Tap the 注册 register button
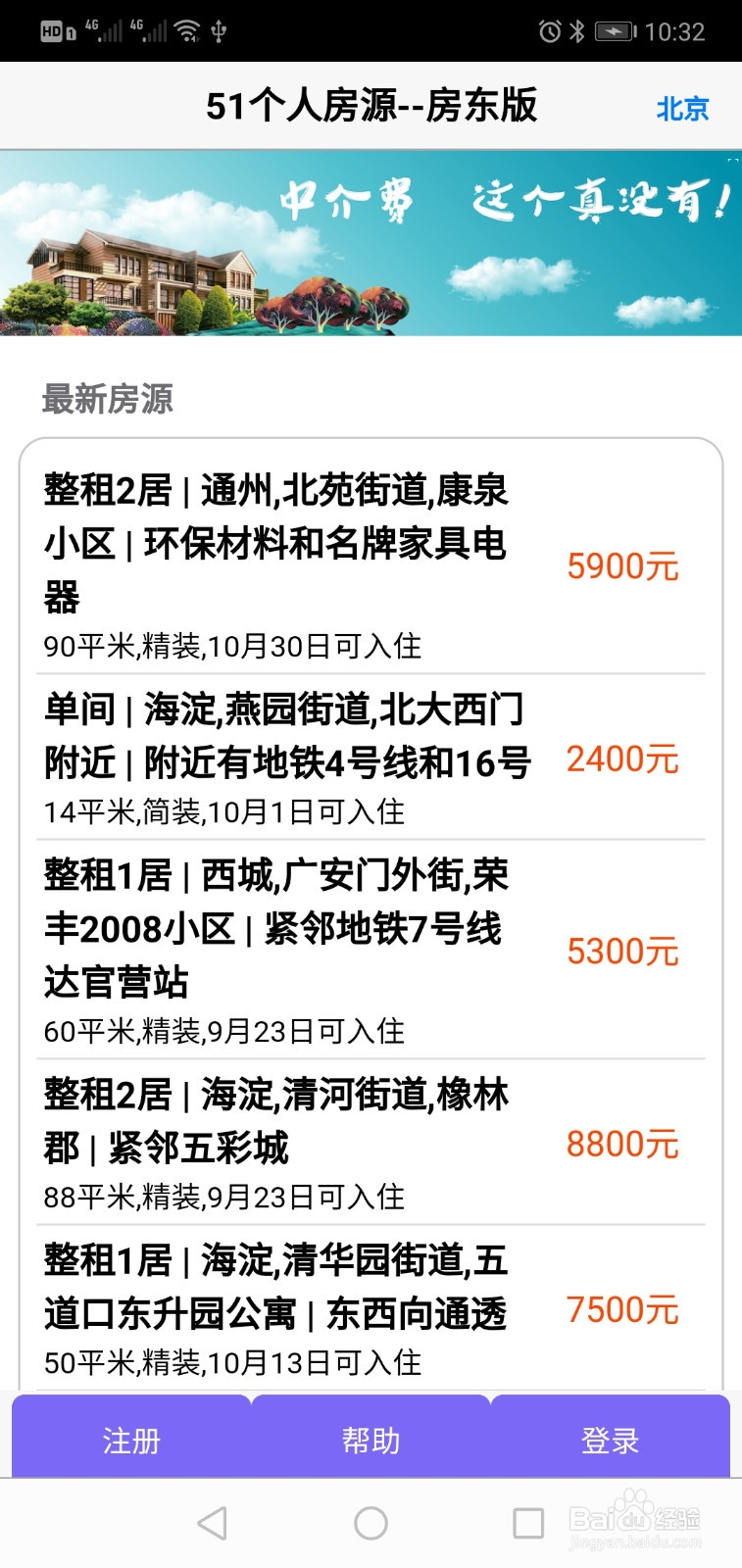This screenshot has height=1568, width=742. (131, 1440)
